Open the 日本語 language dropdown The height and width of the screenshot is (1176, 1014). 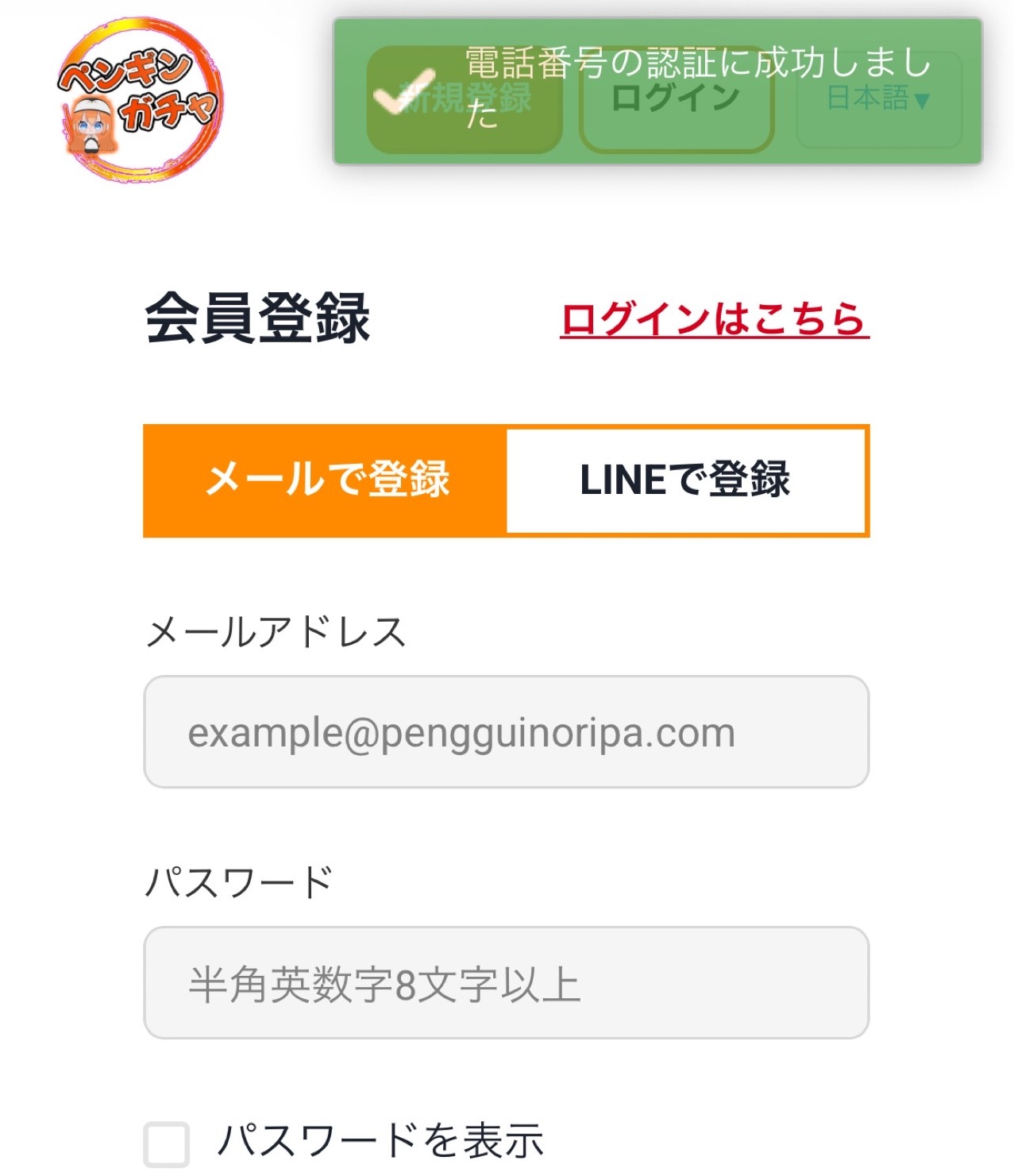click(878, 99)
